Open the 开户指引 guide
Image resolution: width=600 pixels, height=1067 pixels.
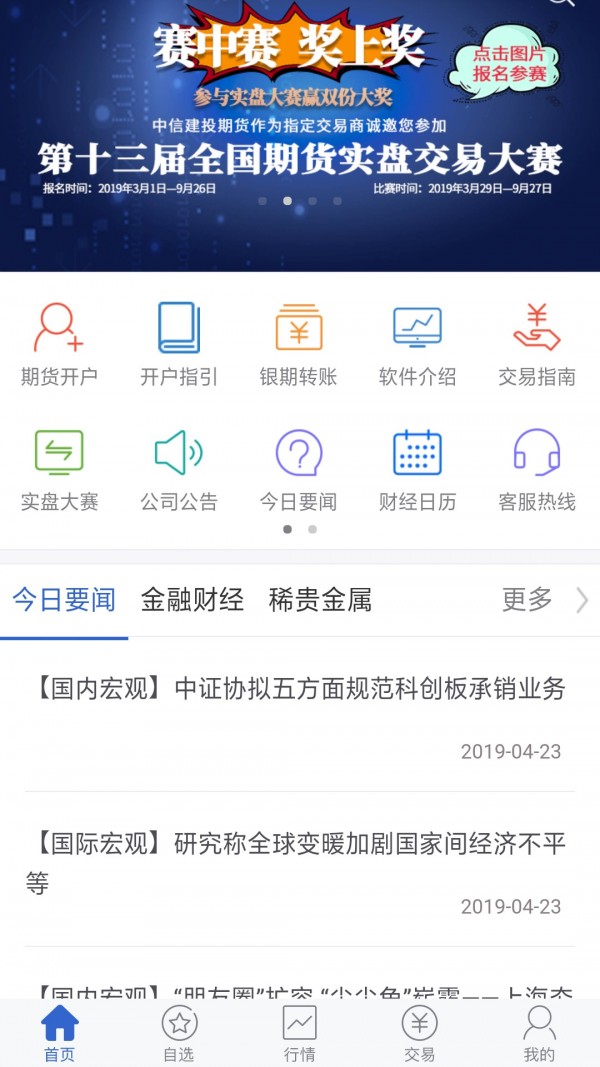point(179,345)
